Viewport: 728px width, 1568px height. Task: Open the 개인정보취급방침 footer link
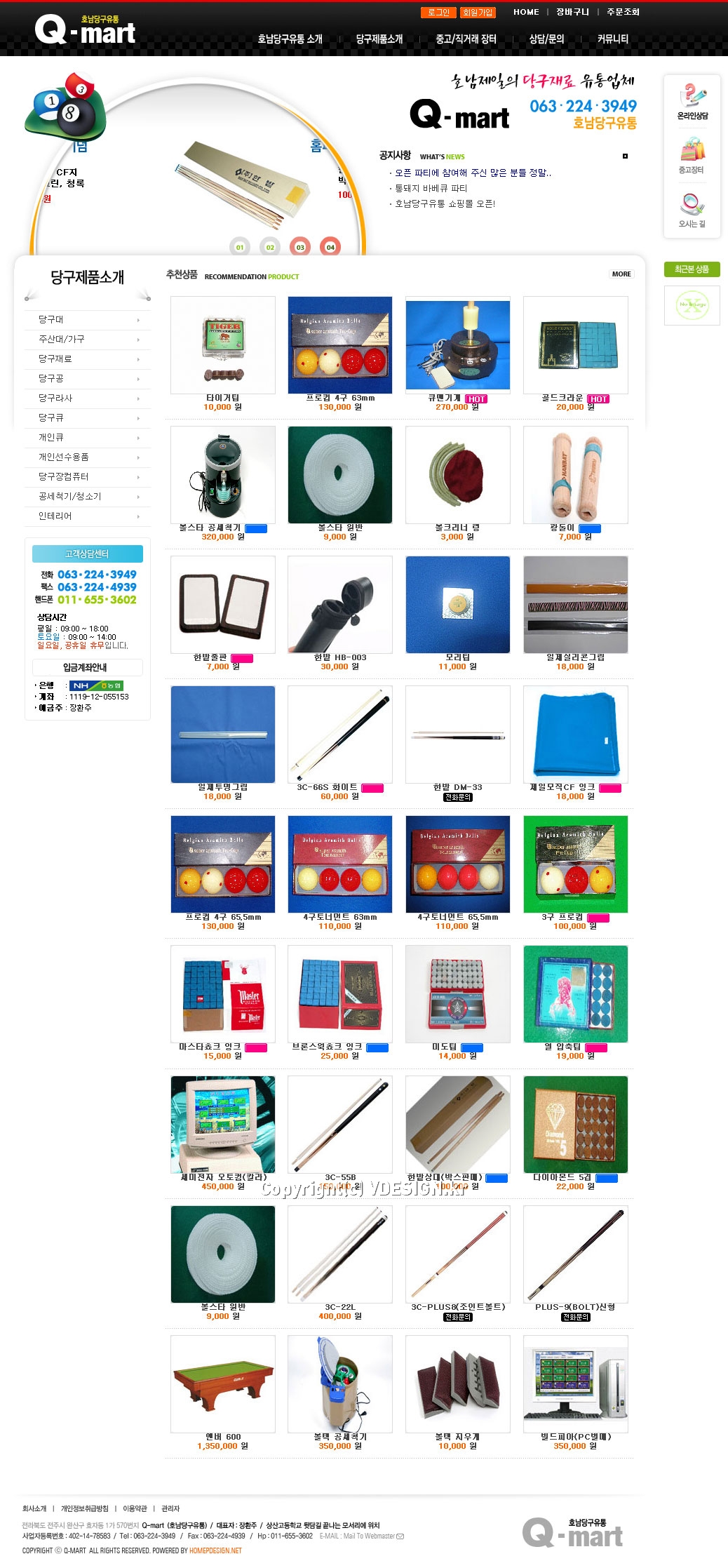pos(84,1508)
